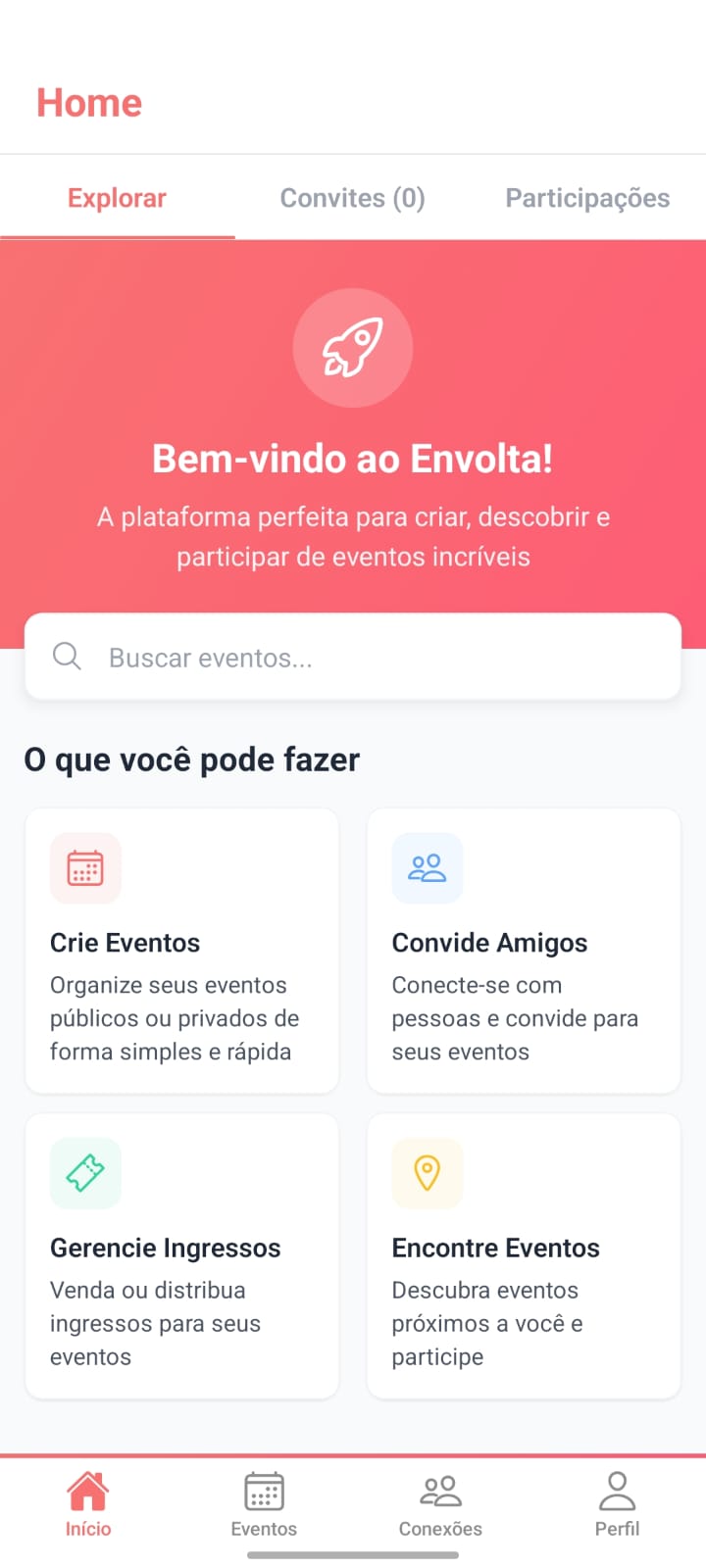
Task: Tap the ticket icon on Gerencie Ingressos card
Action: click(85, 1173)
